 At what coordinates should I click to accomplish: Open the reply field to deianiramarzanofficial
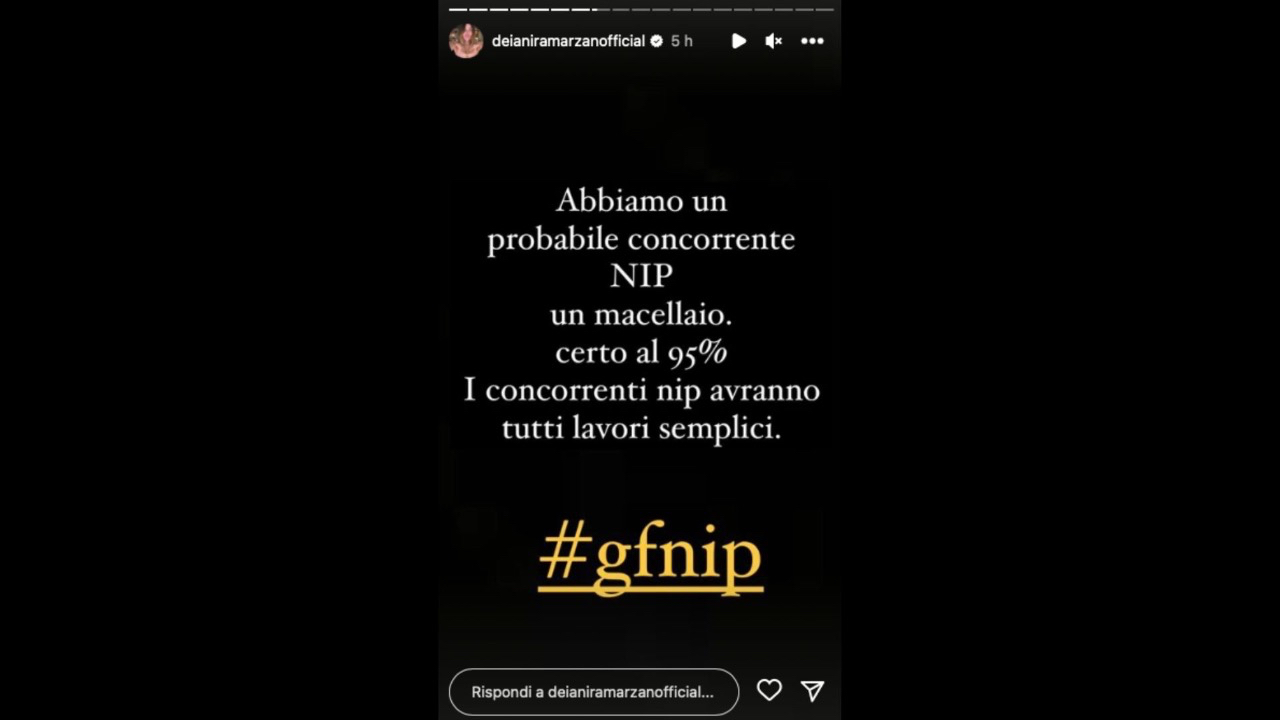point(593,691)
